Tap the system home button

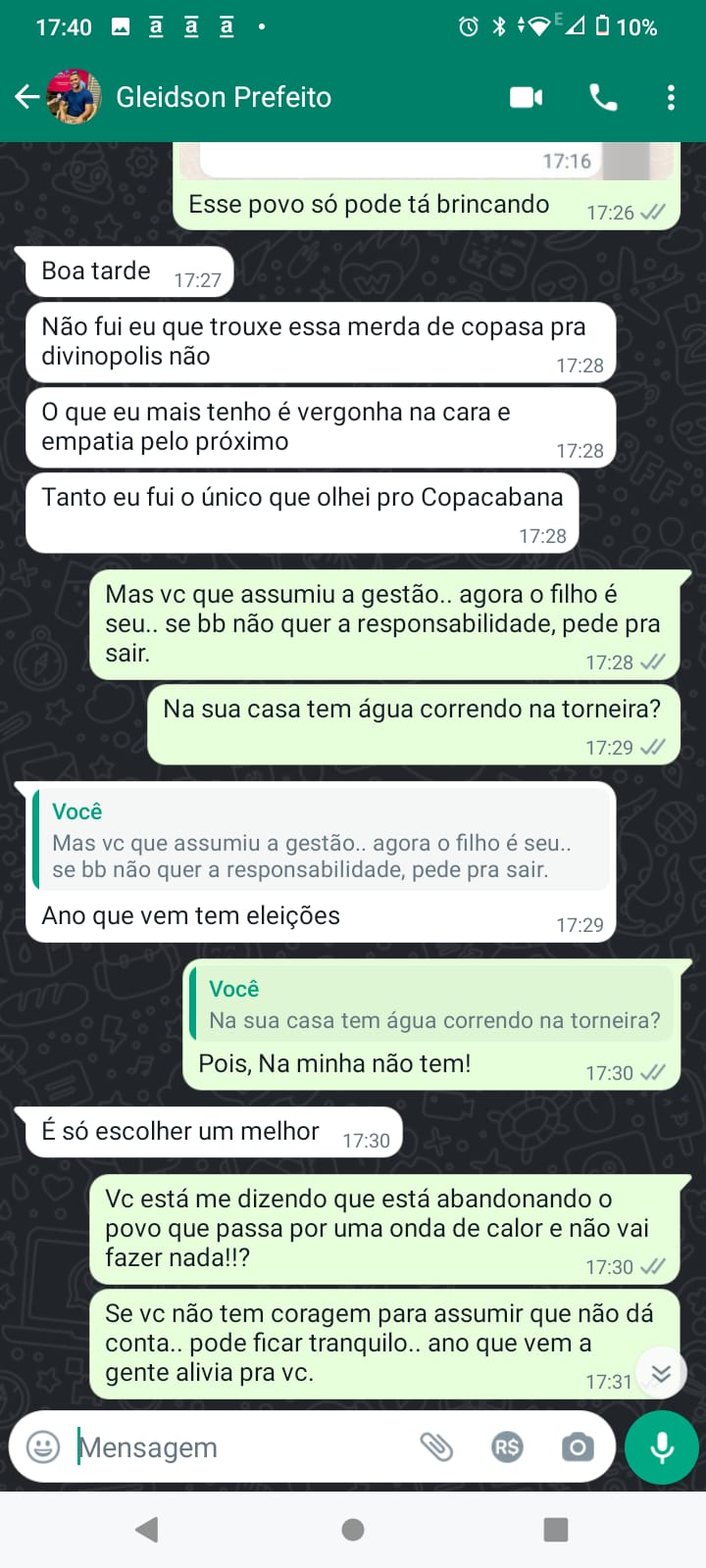click(x=353, y=1529)
